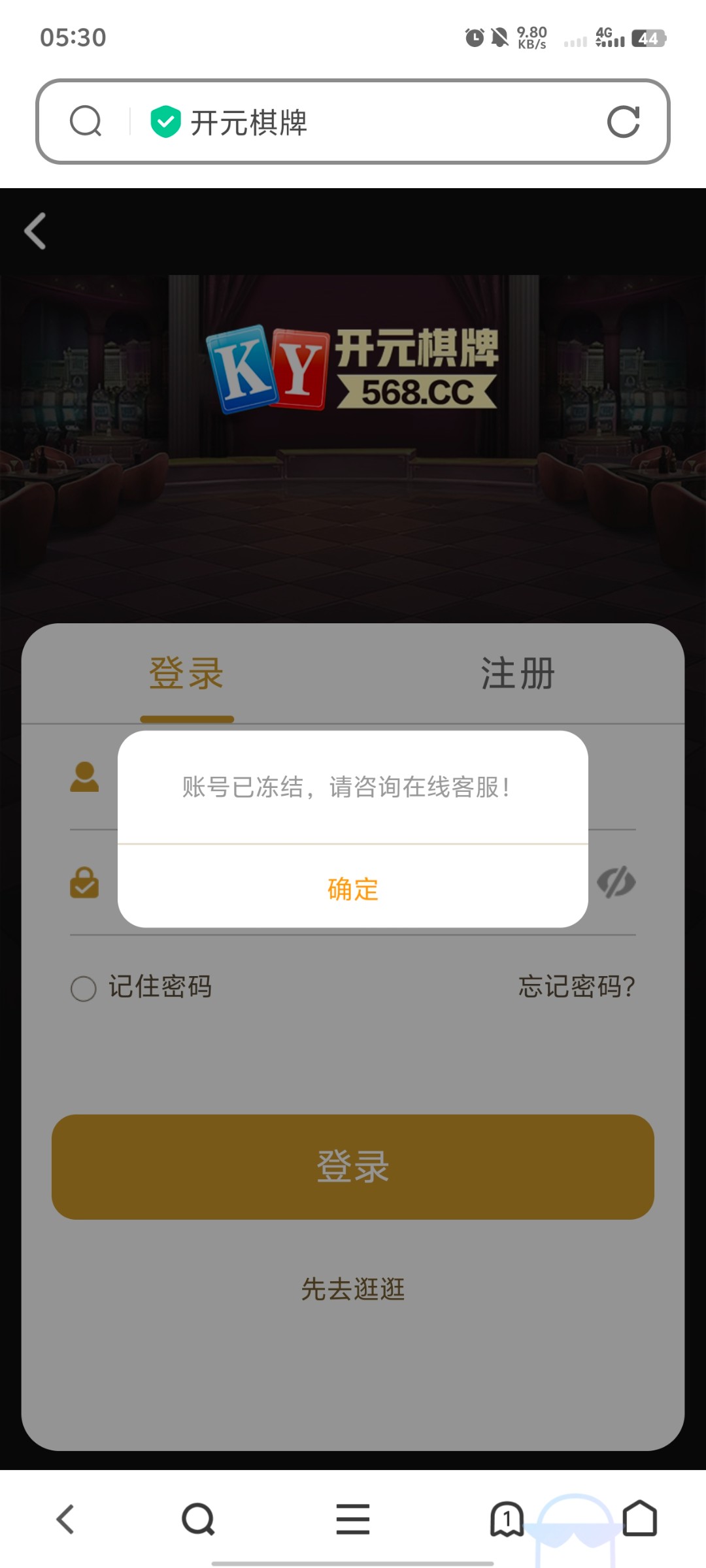
Task: Click the green security shield badge
Action: point(165,120)
